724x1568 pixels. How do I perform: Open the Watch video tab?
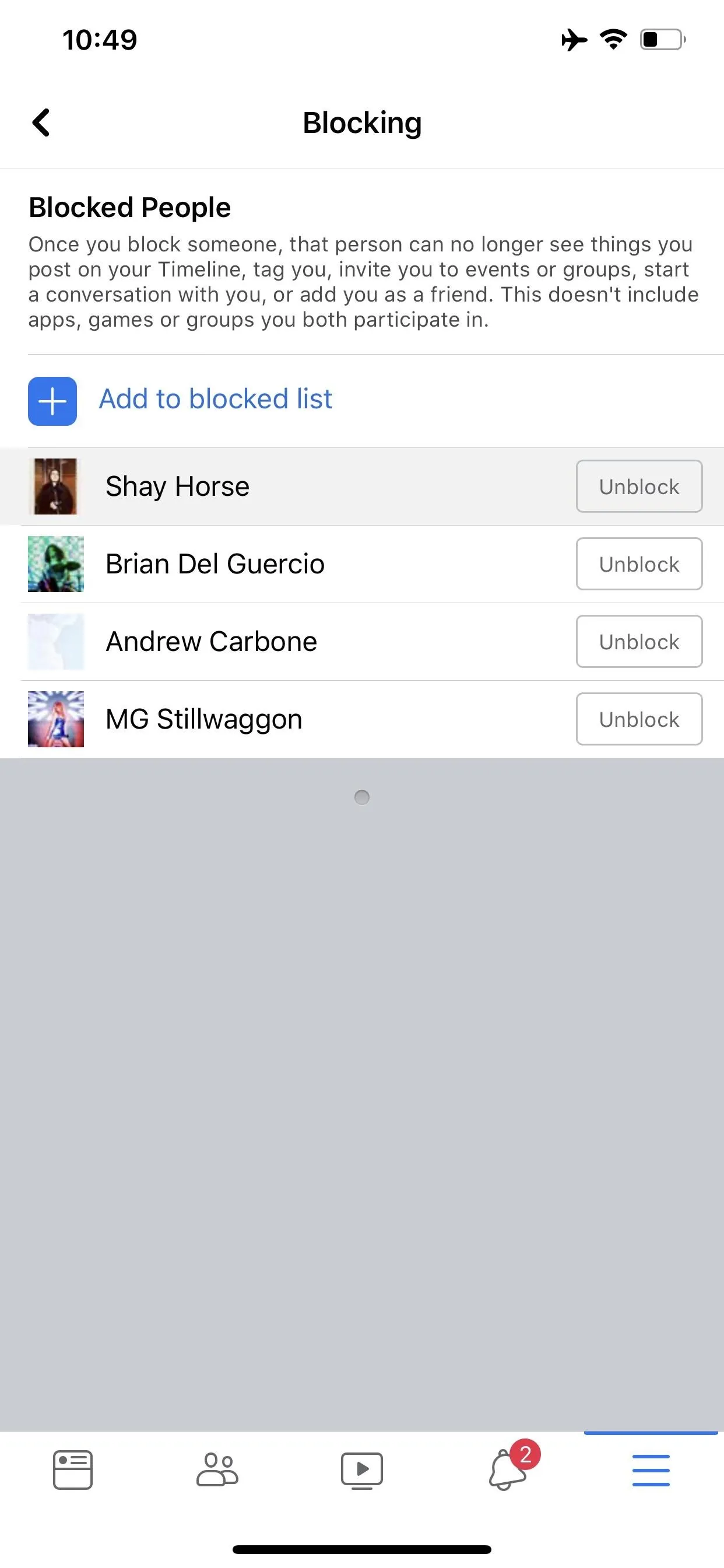[362, 1471]
